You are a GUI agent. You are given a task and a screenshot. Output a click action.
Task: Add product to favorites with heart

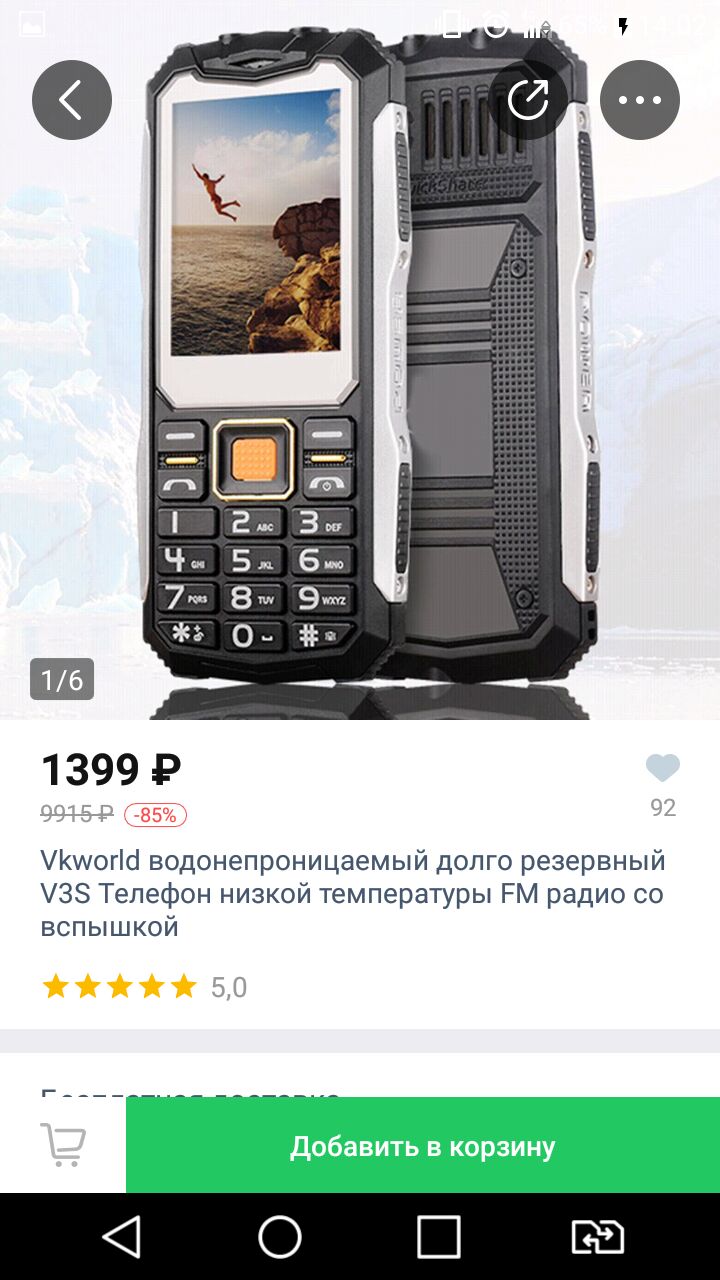pyautogui.click(x=662, y=769)
